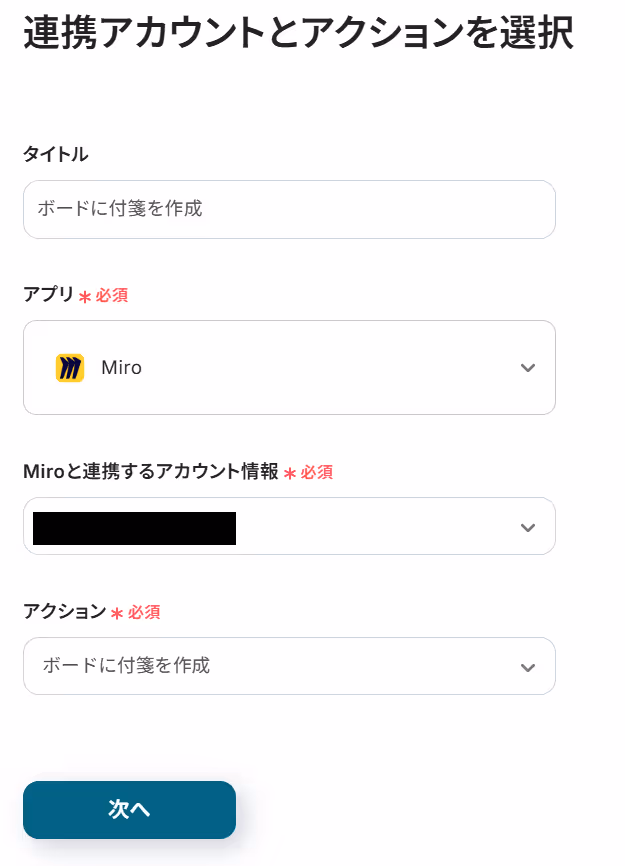Tap the 次へ button
The height and width of the screenshot is (866, 625).
[129, 809]
